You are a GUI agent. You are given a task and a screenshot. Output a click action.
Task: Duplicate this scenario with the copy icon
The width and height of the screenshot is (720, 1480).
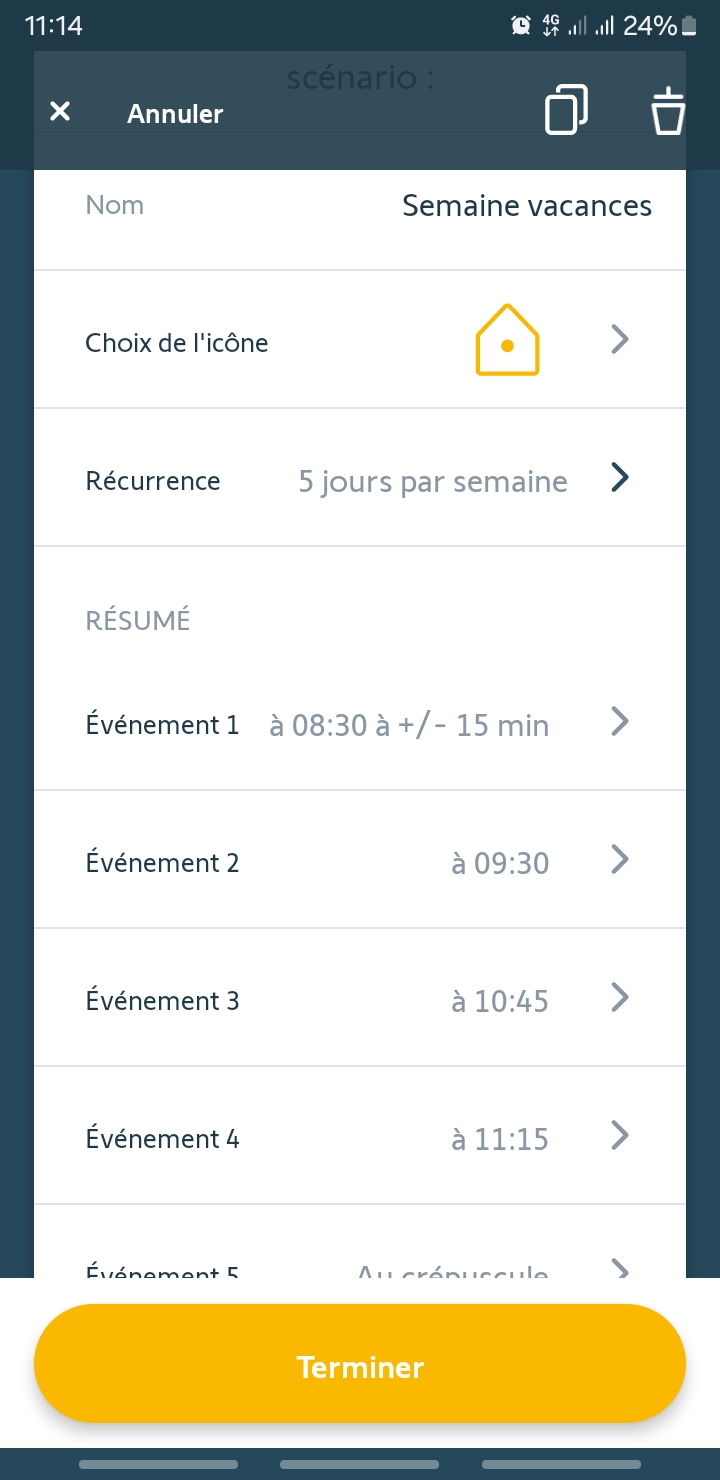566,110
